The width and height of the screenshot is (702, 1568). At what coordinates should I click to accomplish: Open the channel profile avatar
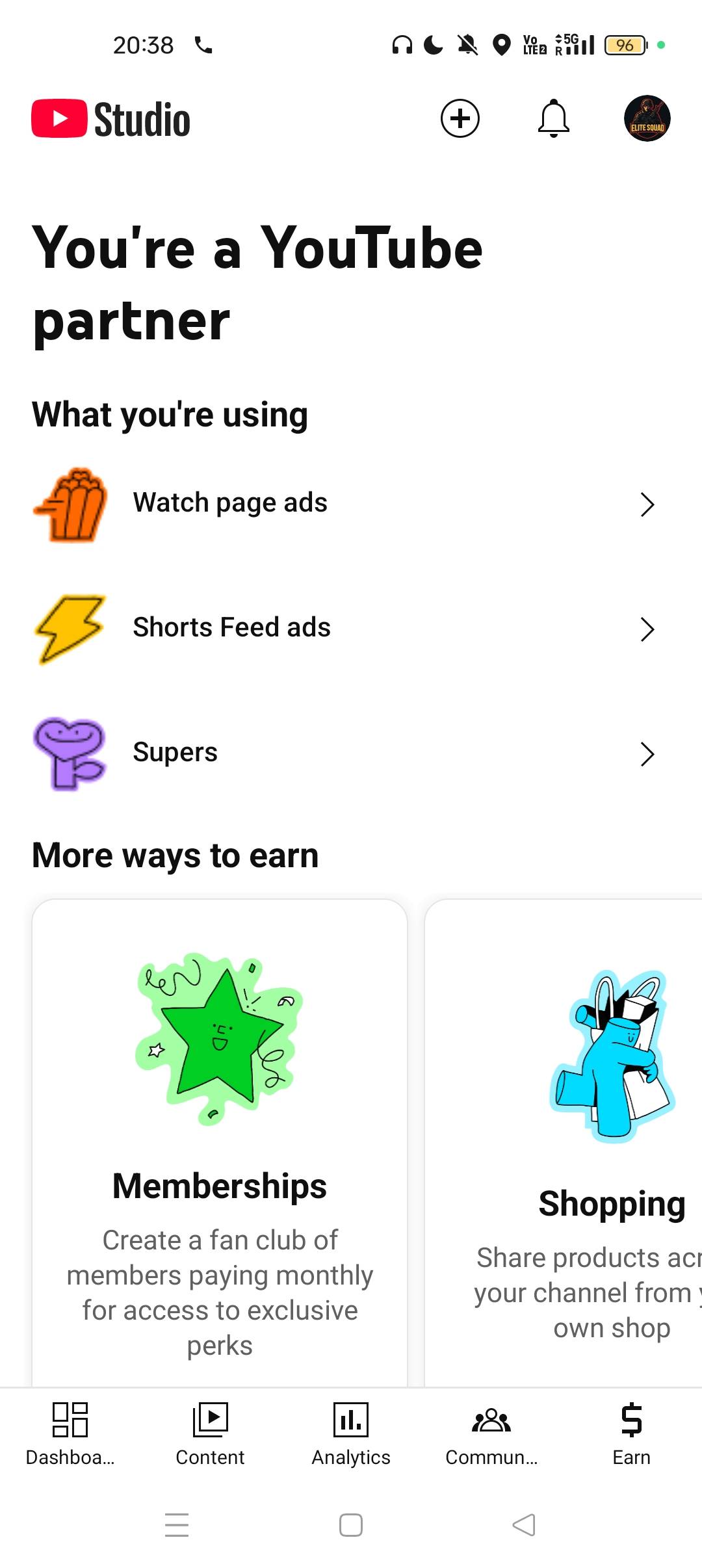(x=647, y=118)
